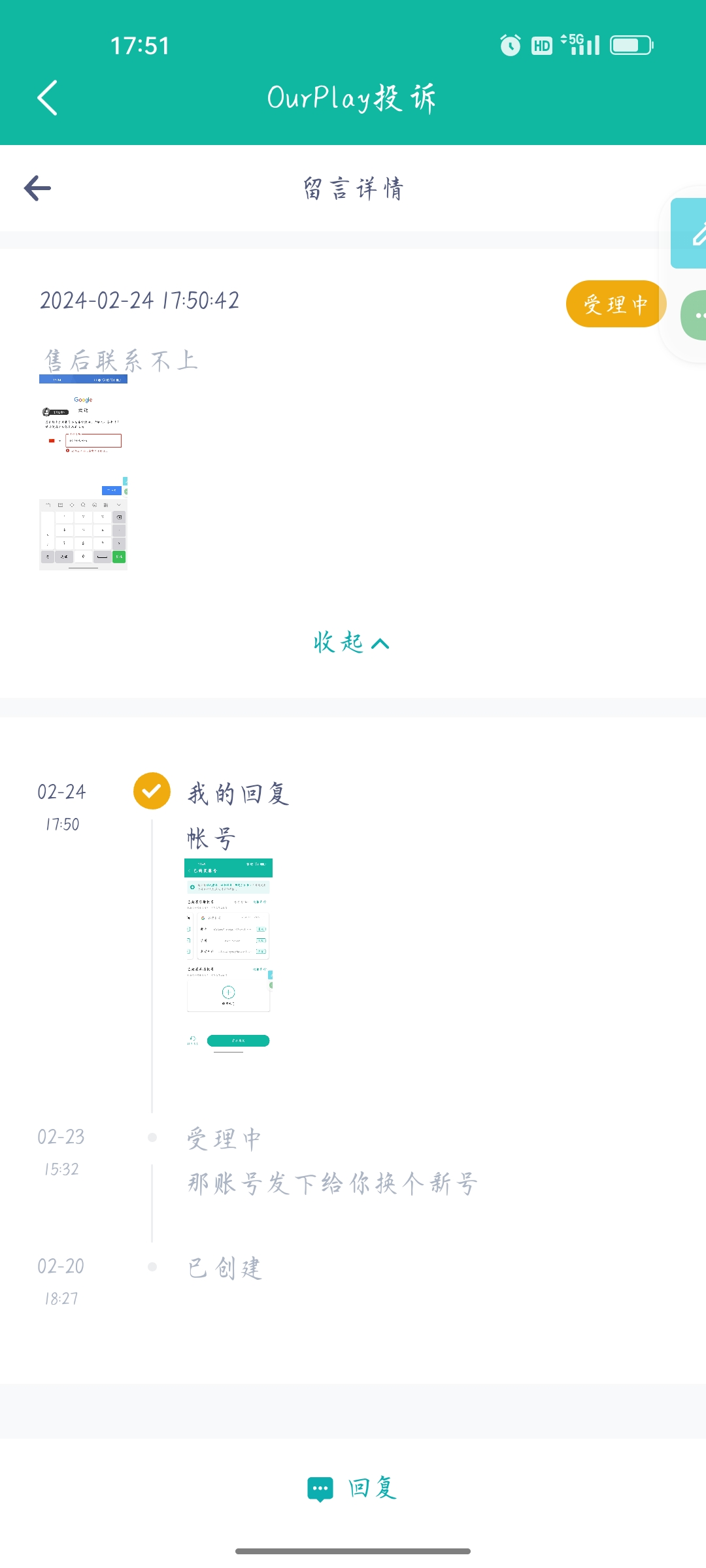
Task: Go back from the 留言详情 page
Action: (37, 188)
